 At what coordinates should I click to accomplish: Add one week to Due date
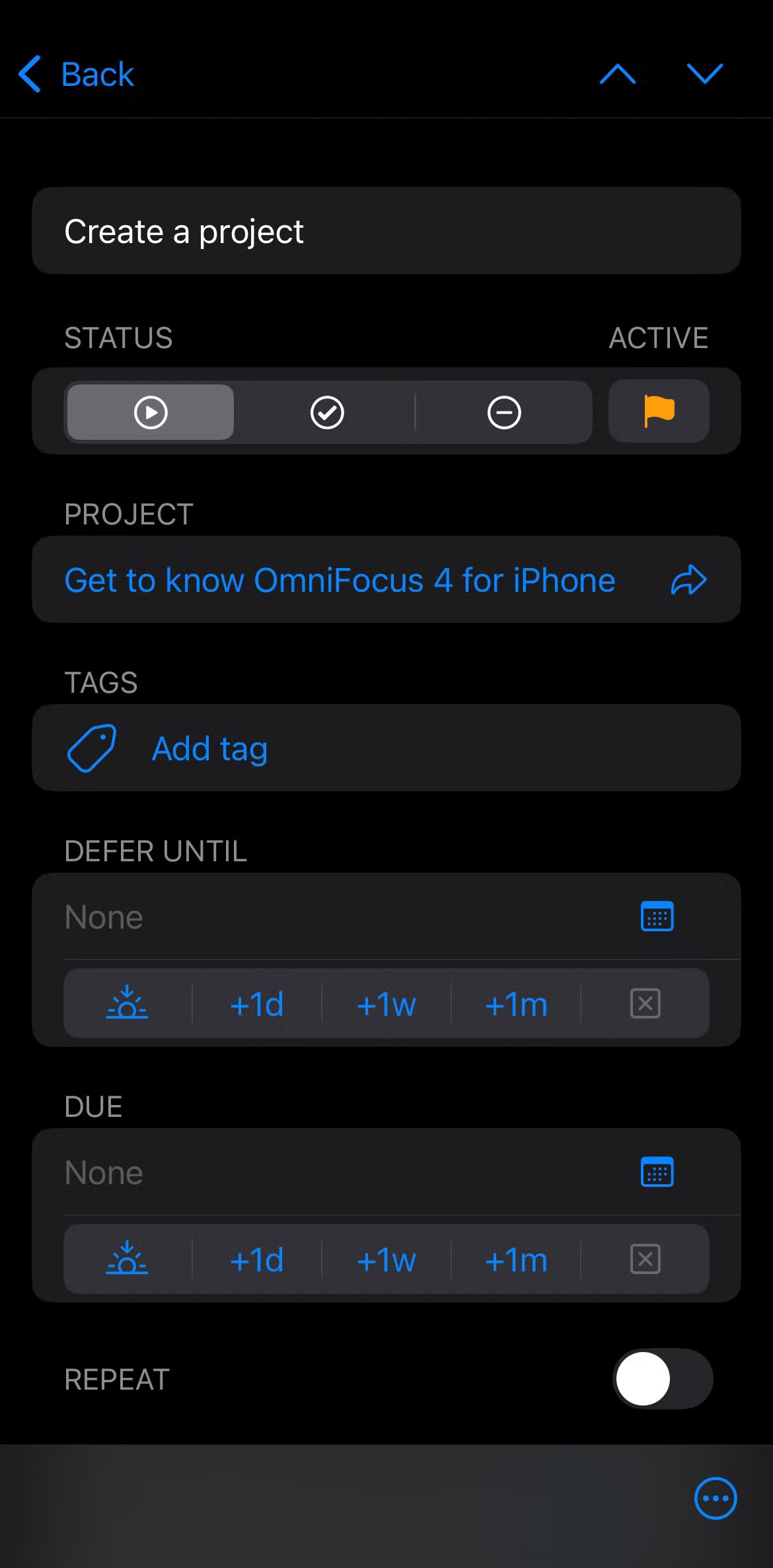pos(386,1260)
